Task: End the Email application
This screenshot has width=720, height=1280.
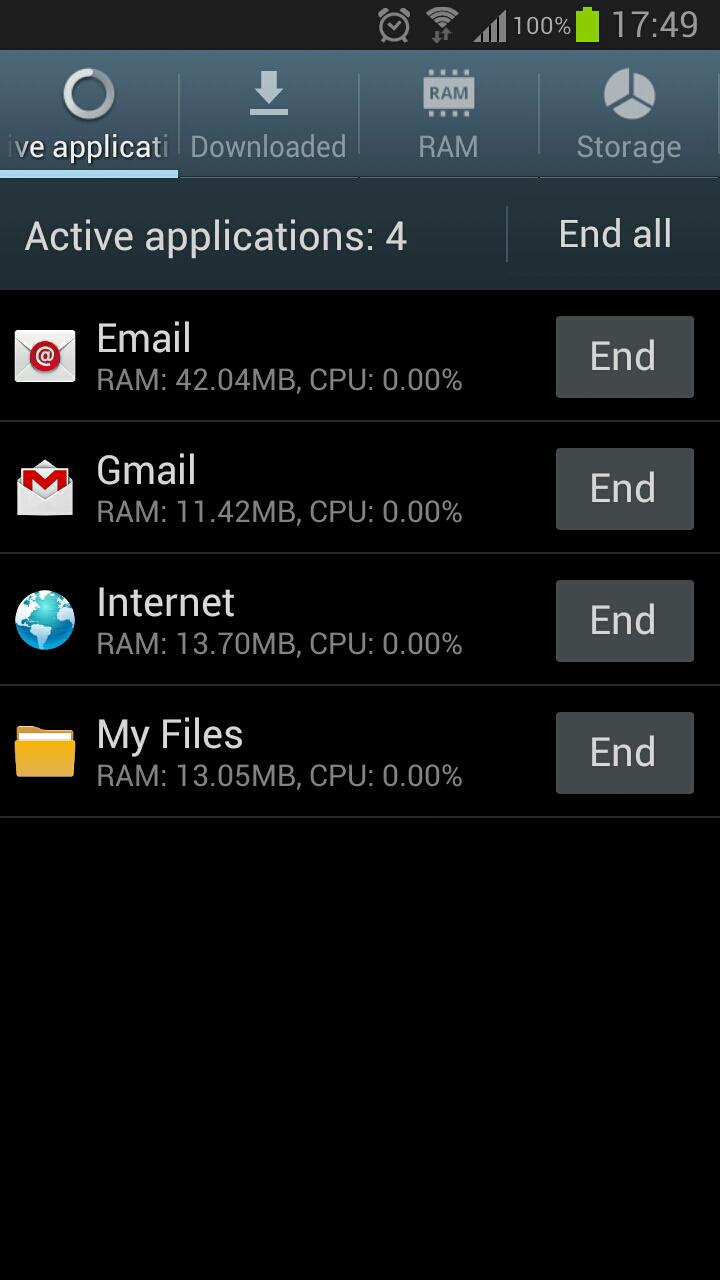Action: [x=624, y=356]
